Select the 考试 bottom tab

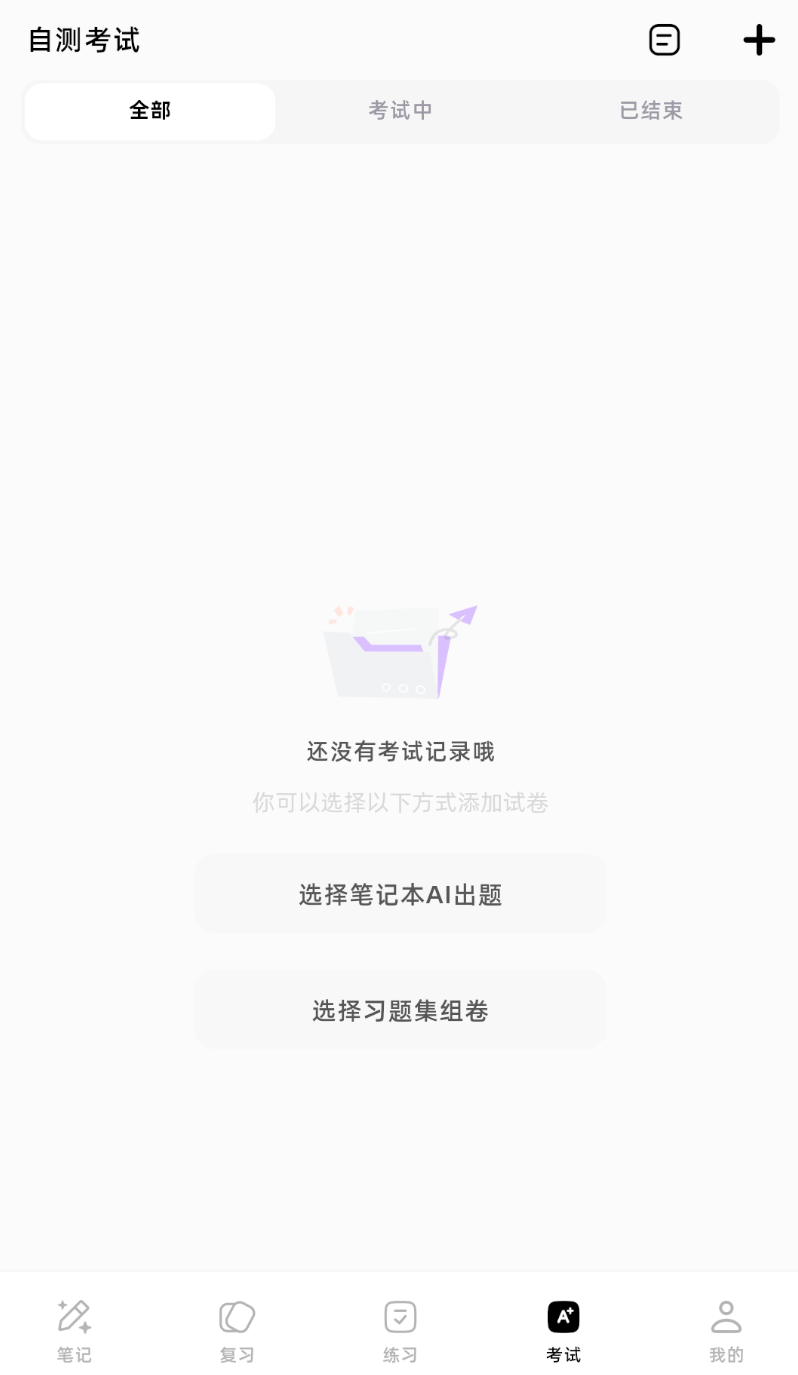coord(563,1330)
